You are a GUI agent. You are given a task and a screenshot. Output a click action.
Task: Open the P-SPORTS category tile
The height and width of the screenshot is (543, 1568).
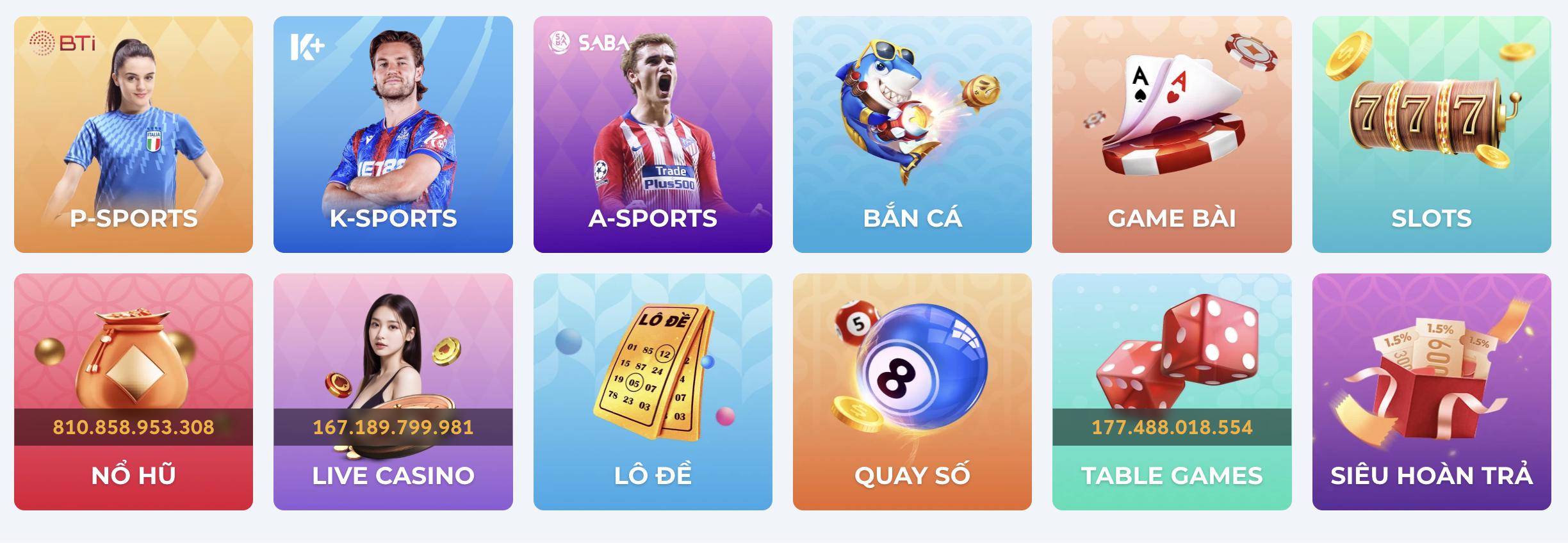point(133,134)
